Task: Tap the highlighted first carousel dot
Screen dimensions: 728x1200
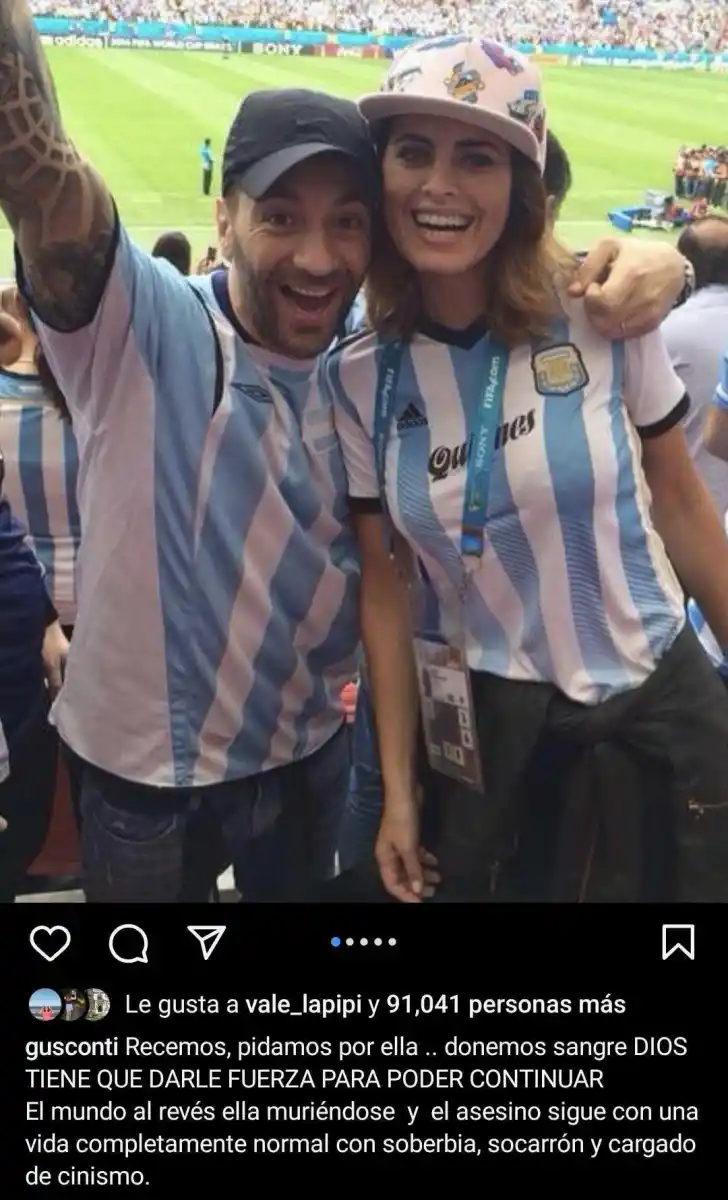Action: (337, 941)
